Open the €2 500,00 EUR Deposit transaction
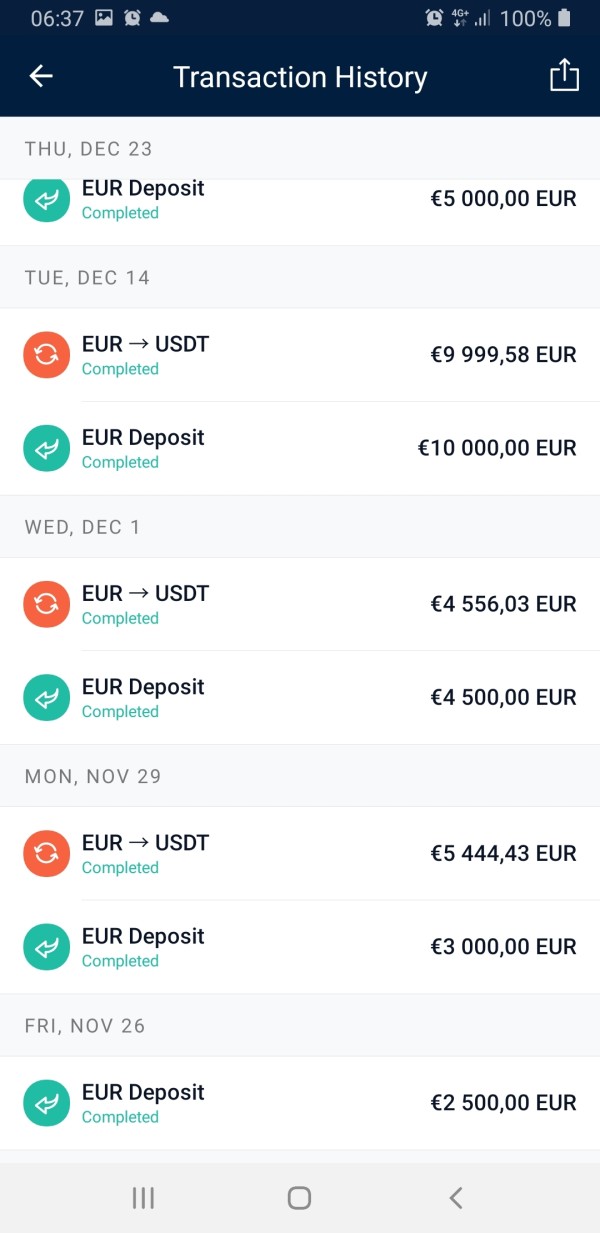 tap(300, 1103)
